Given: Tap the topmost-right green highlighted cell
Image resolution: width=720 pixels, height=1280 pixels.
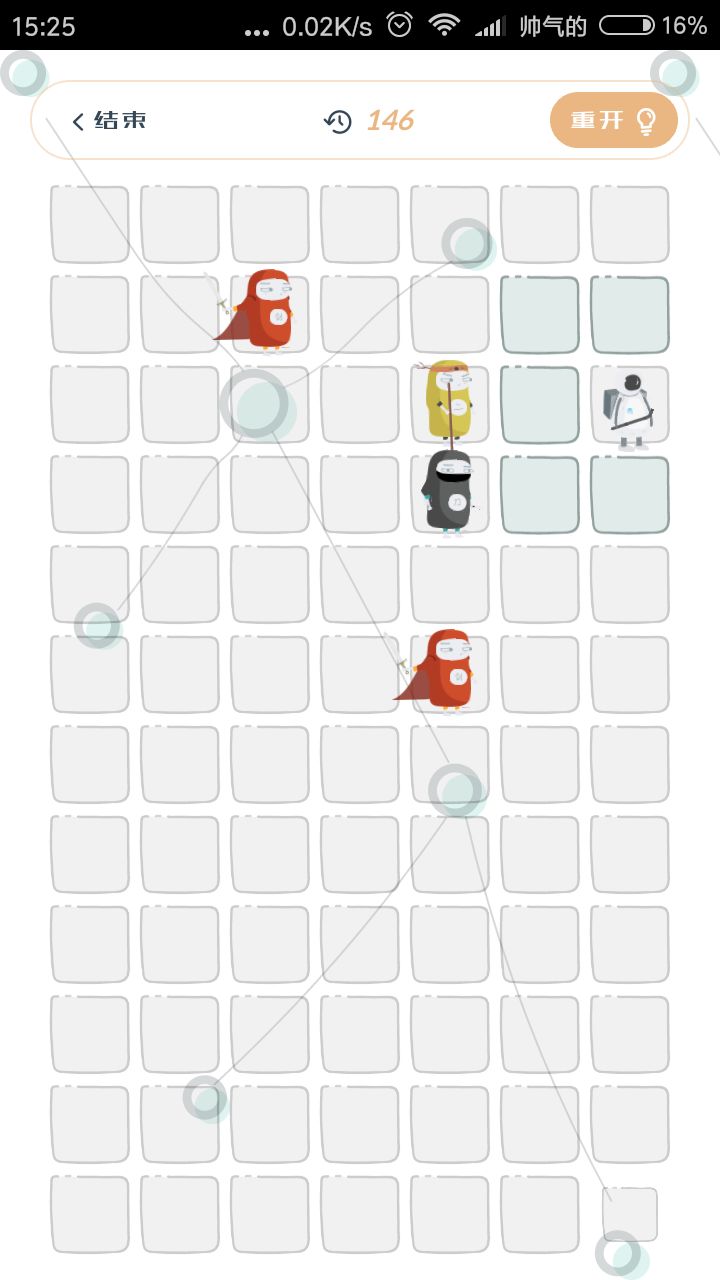Looking at the screenshot, I should click(x=630, y=315).
